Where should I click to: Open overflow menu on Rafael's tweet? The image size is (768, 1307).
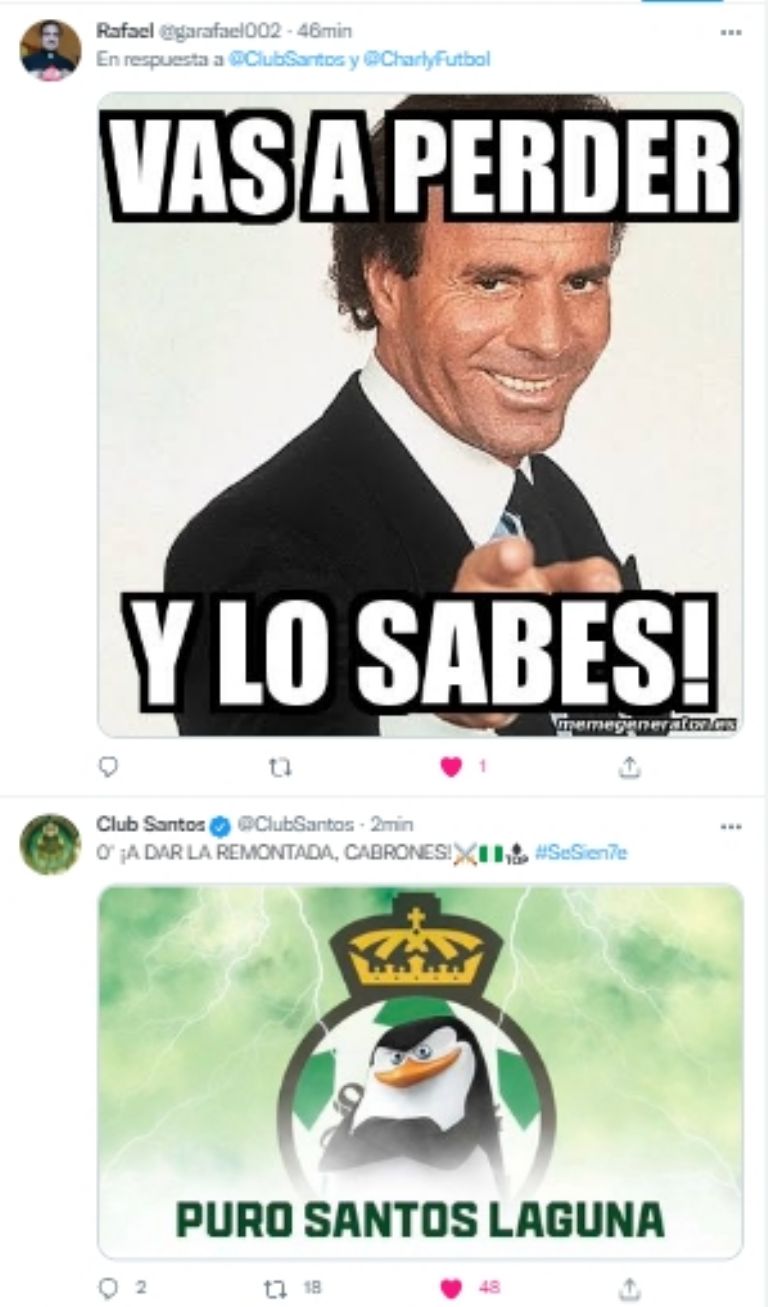point(731,32)
